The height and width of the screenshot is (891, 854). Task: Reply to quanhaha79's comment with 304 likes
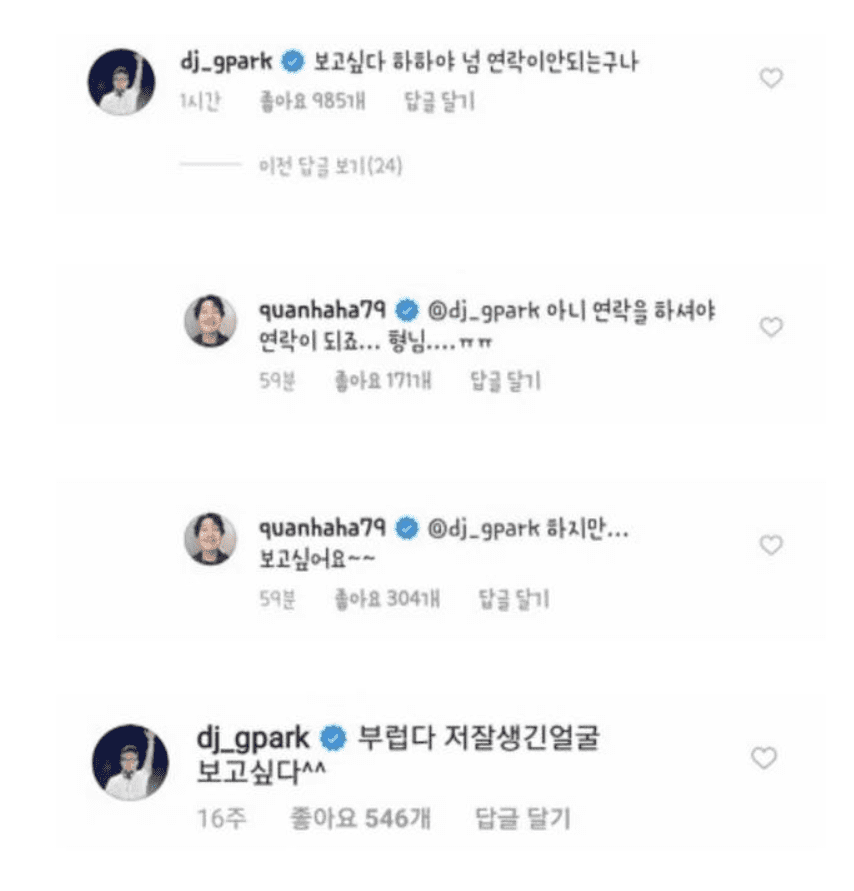click(513, 599)
